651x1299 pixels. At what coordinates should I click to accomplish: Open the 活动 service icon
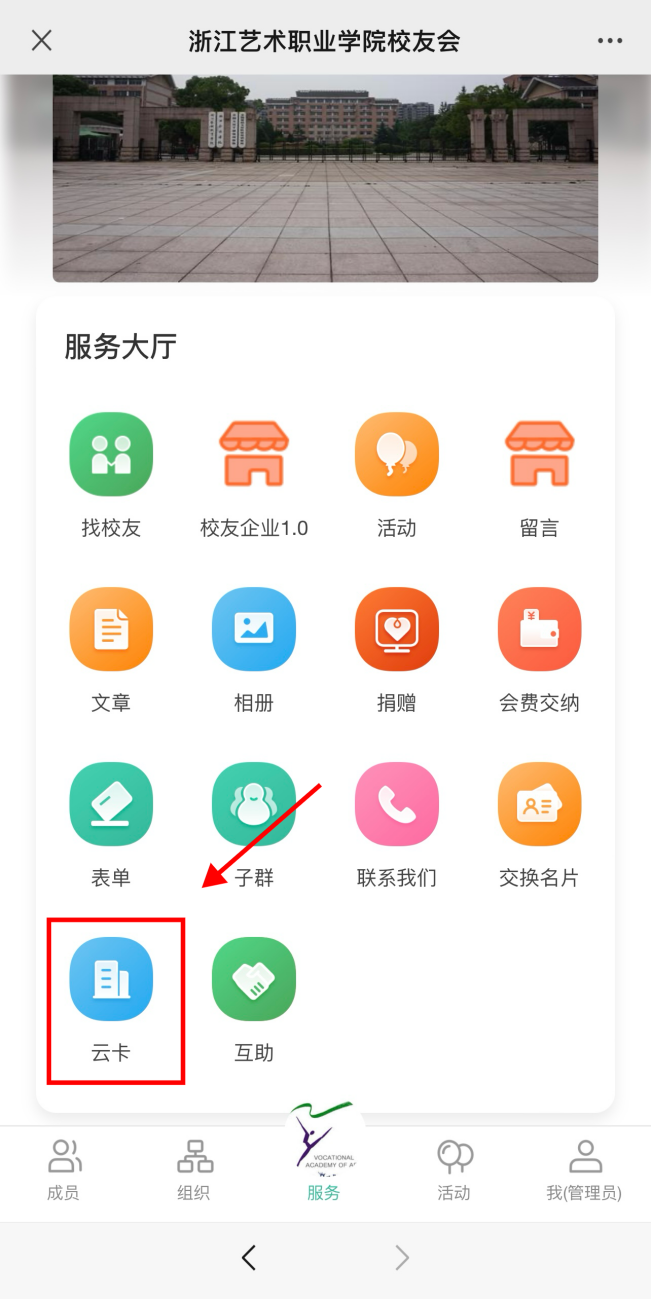tap(397, 455)
